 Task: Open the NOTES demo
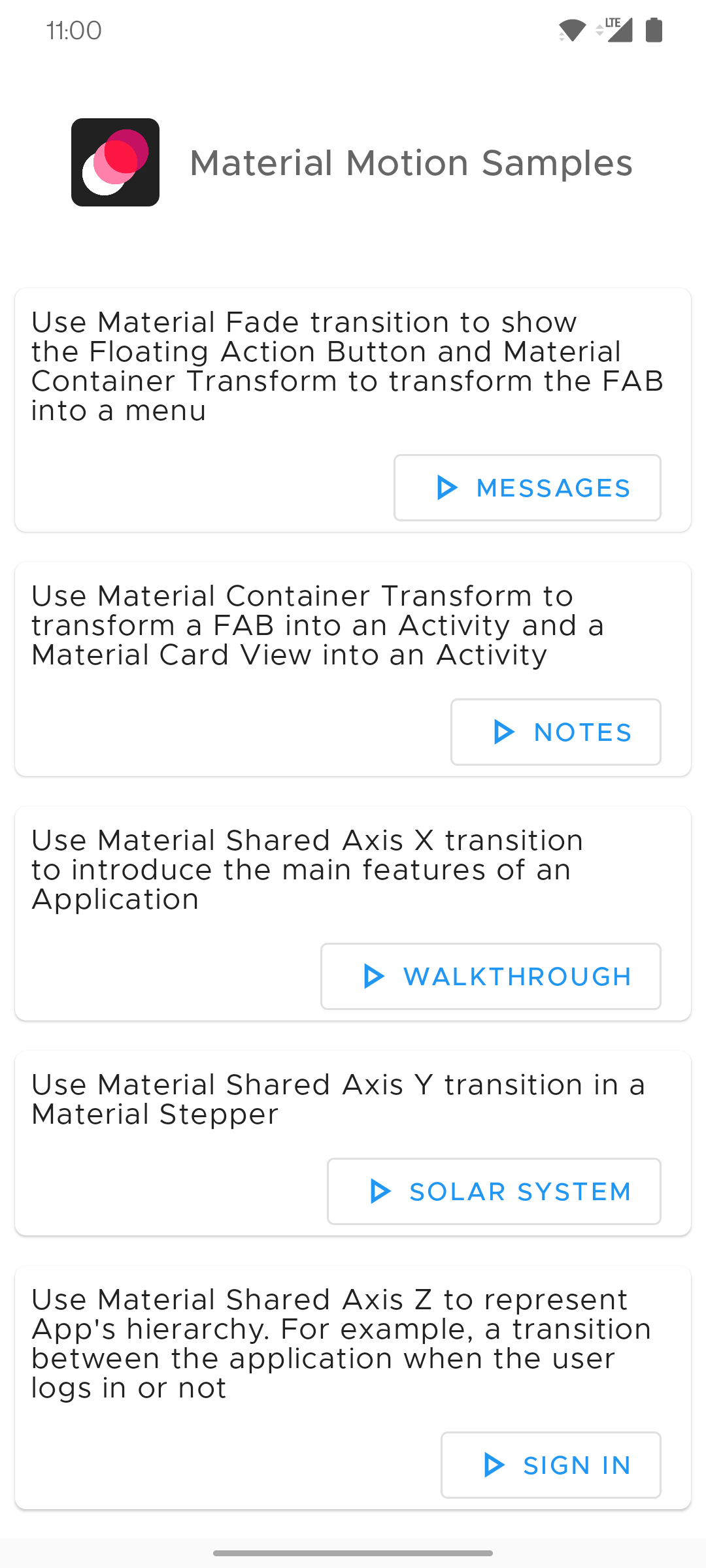point(555,732)
